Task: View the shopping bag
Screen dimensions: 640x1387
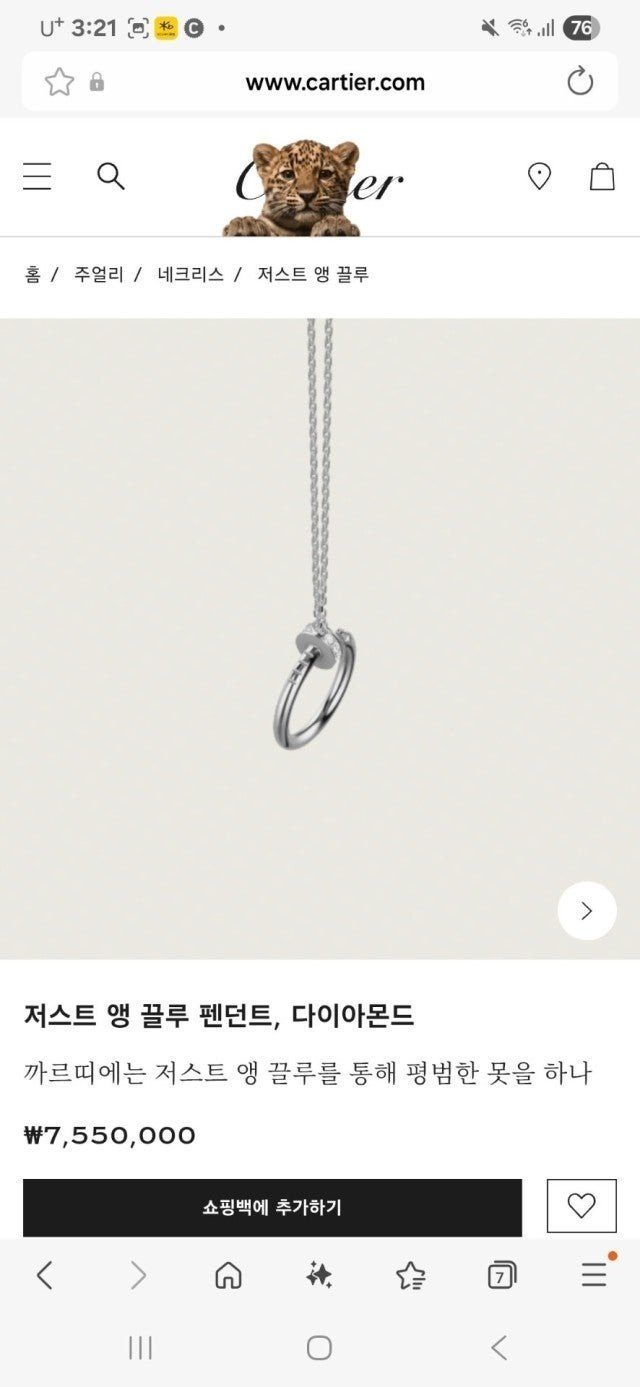Action: tap(602, 177)
